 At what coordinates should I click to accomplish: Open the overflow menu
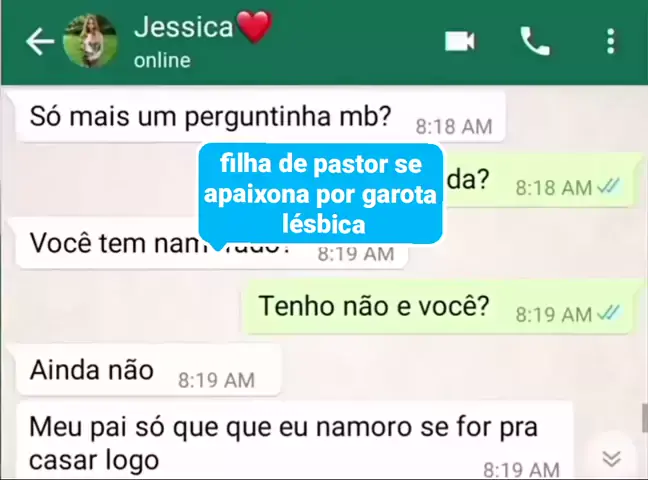point(611,41)
